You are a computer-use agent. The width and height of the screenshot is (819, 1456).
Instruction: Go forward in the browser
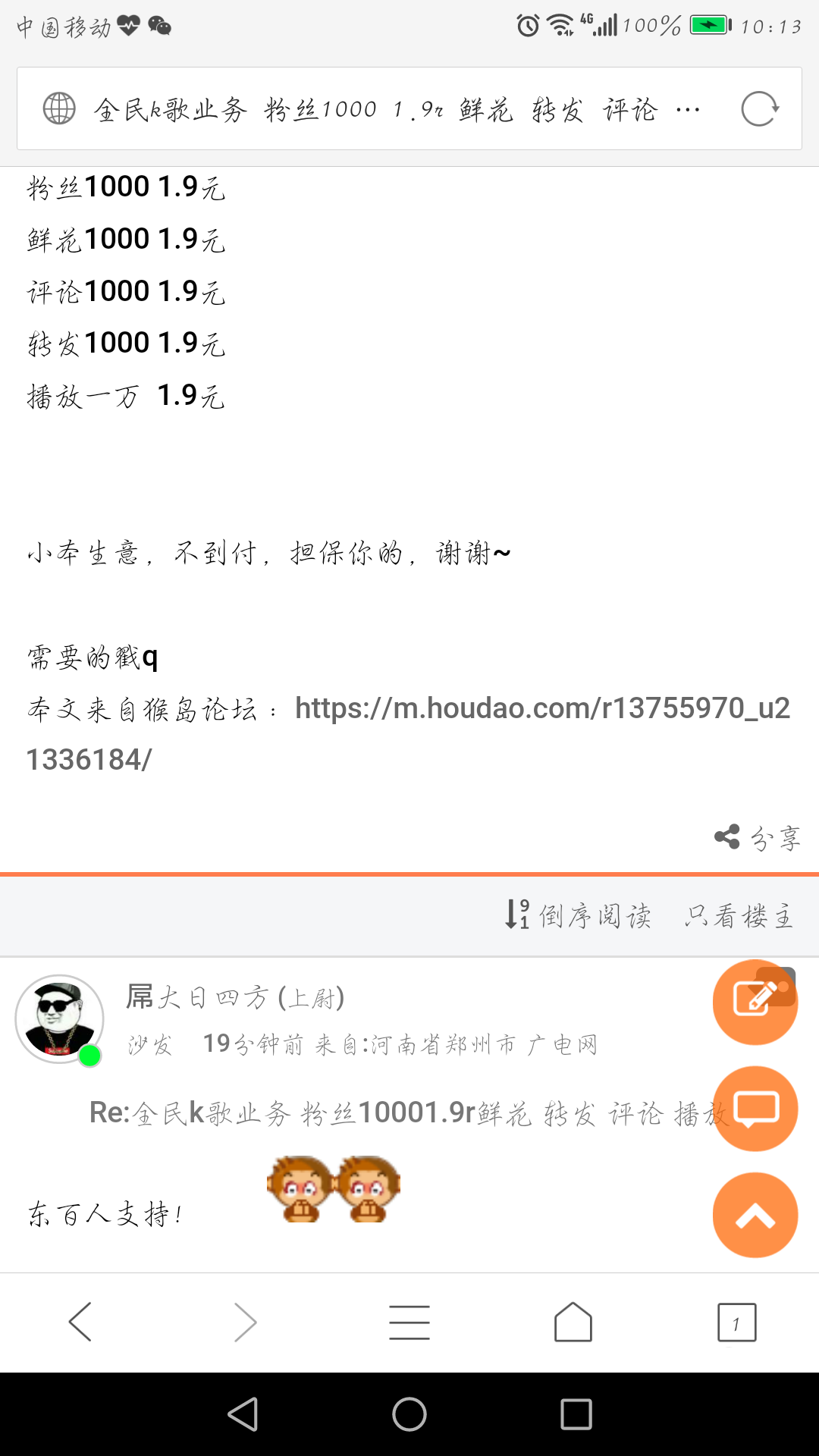click(x=245, y=1322)
